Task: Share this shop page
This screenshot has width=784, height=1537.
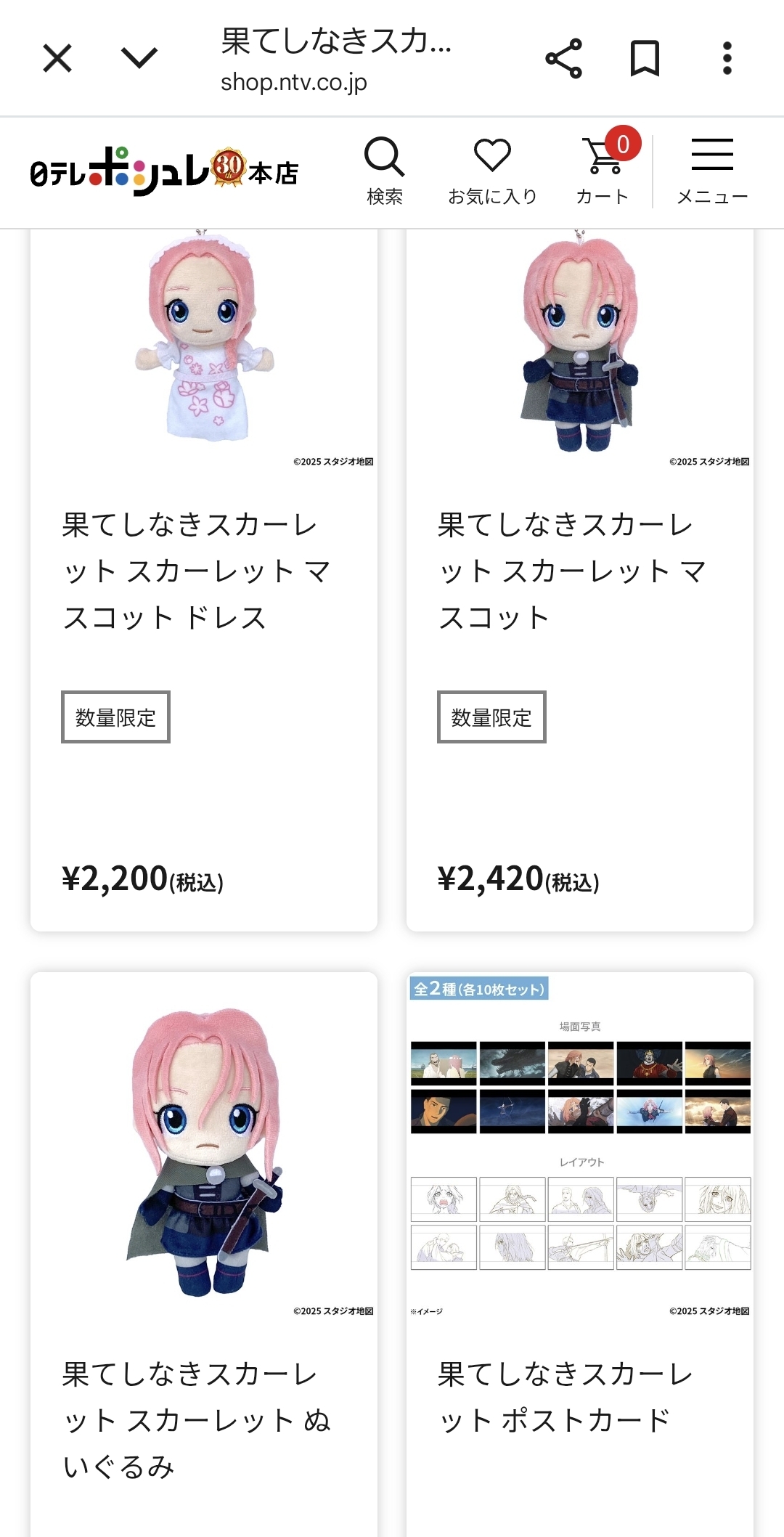Action: pyautogui.click(x=563, y=58)
